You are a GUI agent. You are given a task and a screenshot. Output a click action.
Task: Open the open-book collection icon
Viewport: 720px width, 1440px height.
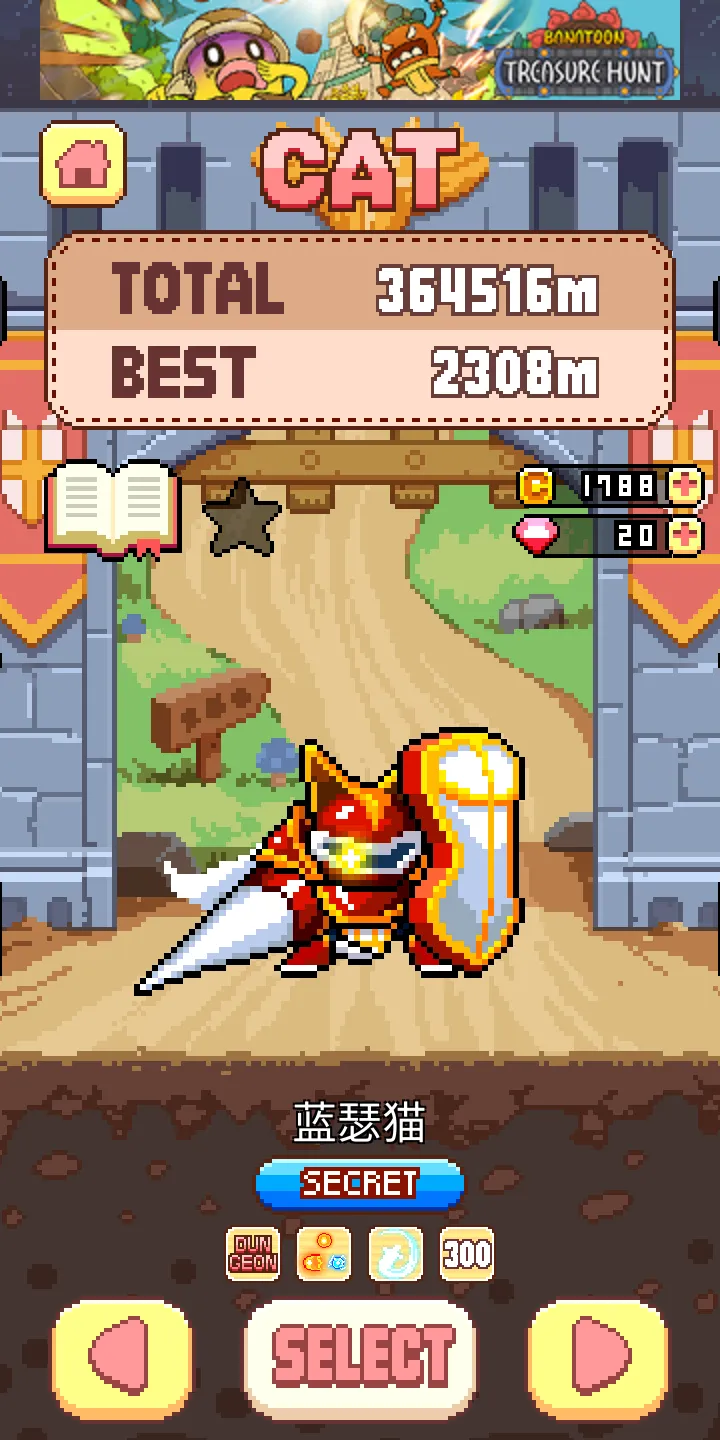click(112, 508)
